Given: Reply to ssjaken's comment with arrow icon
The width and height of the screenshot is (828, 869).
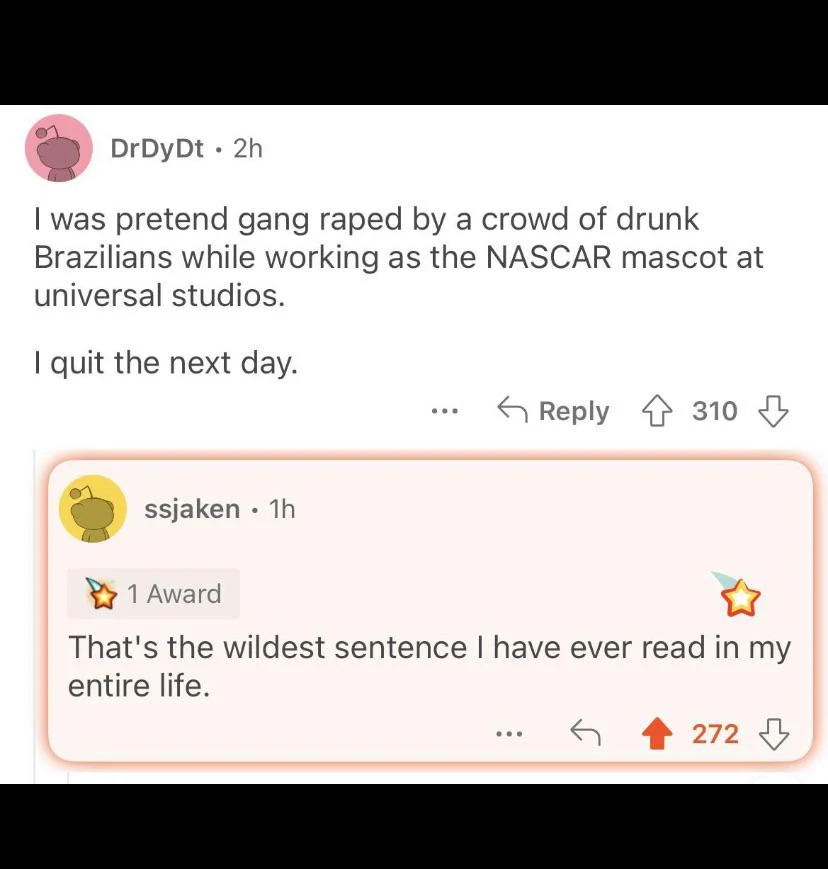Looking at the screenshot, I should 584,735.
